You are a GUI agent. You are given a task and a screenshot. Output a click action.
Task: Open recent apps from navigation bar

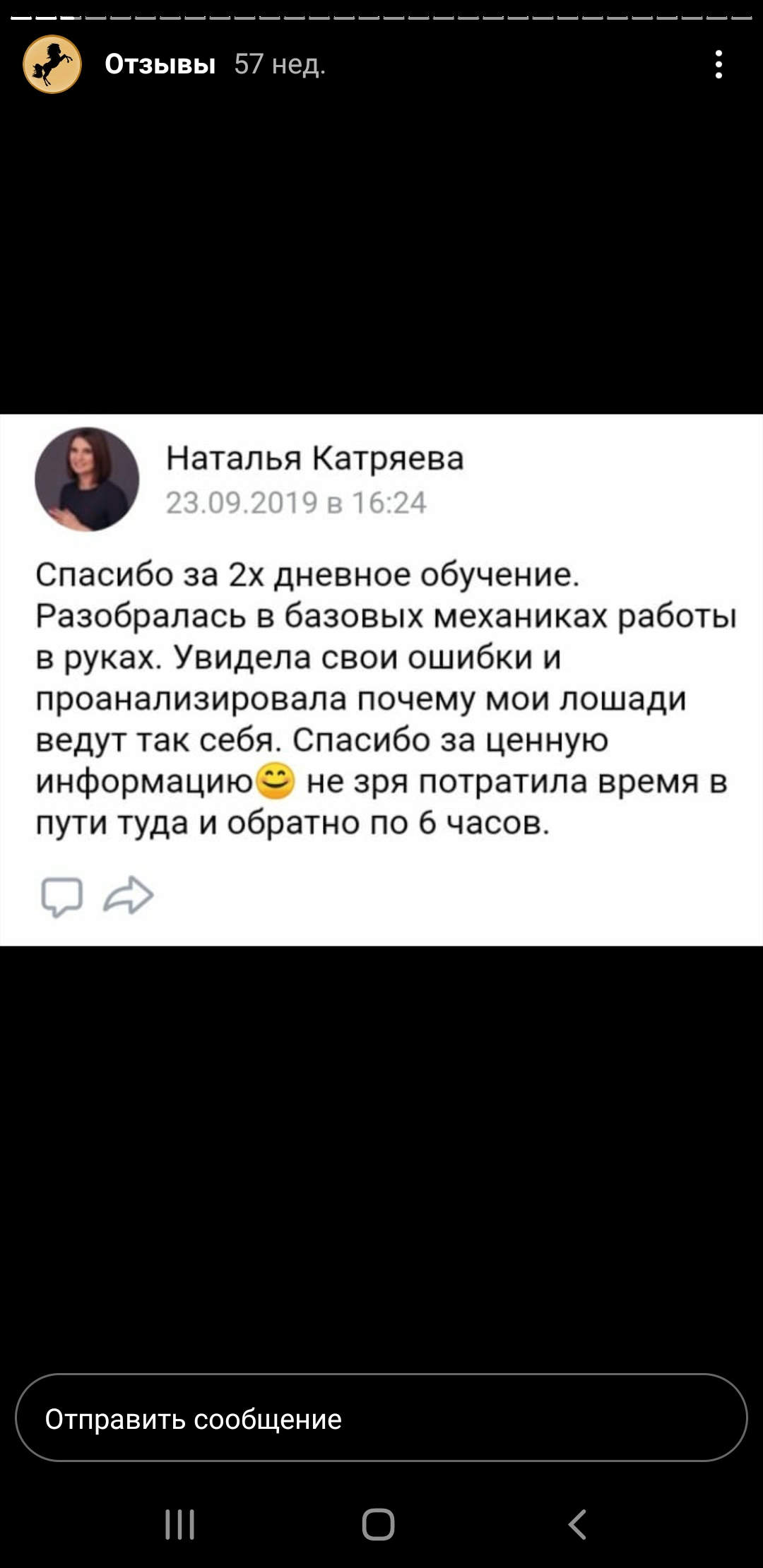tap(179, 1524)
